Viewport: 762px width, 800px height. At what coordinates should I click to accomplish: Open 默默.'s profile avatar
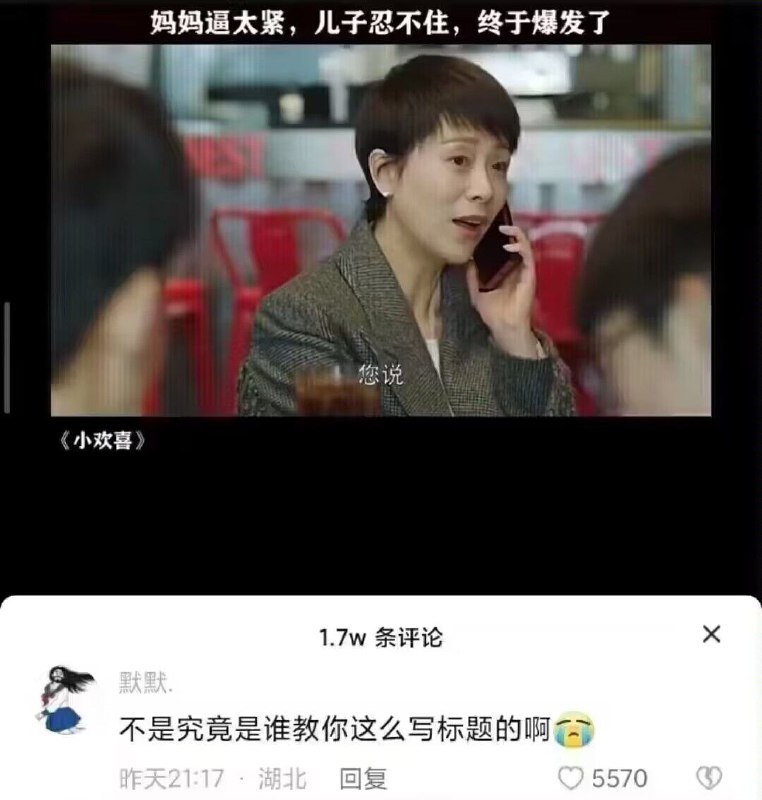tap(65, 699)
